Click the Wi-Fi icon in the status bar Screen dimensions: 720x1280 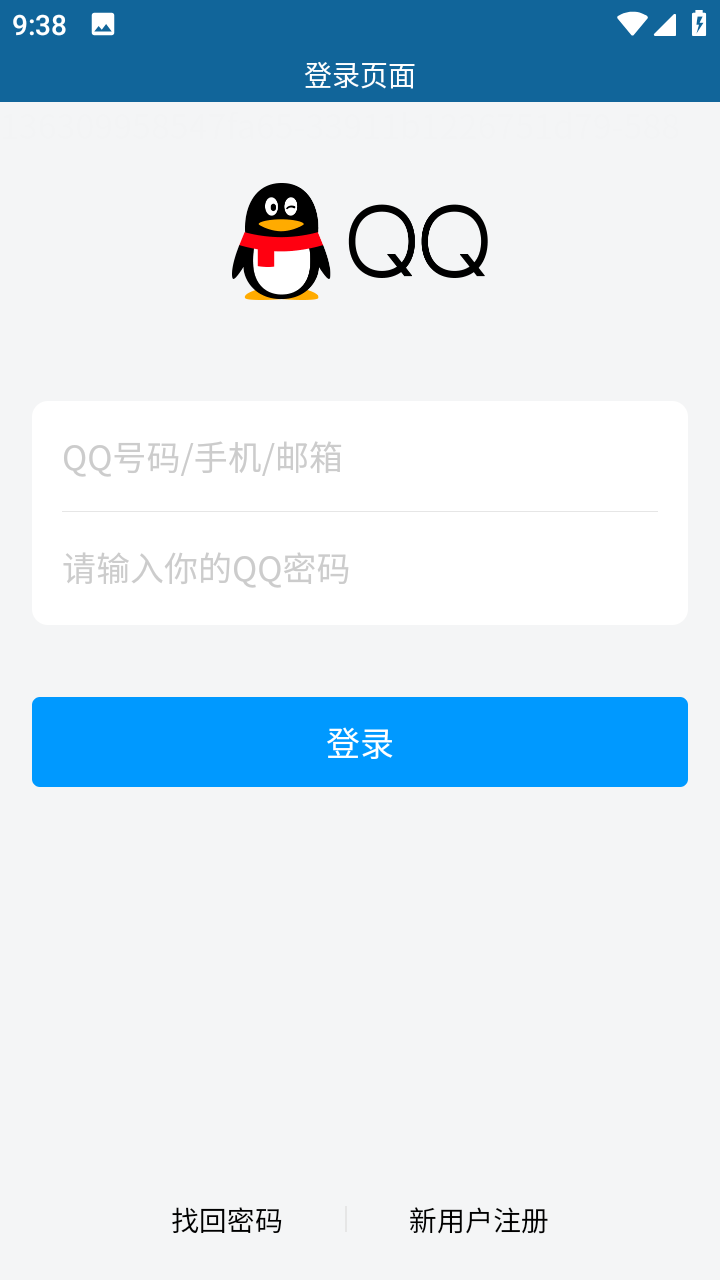632,25
